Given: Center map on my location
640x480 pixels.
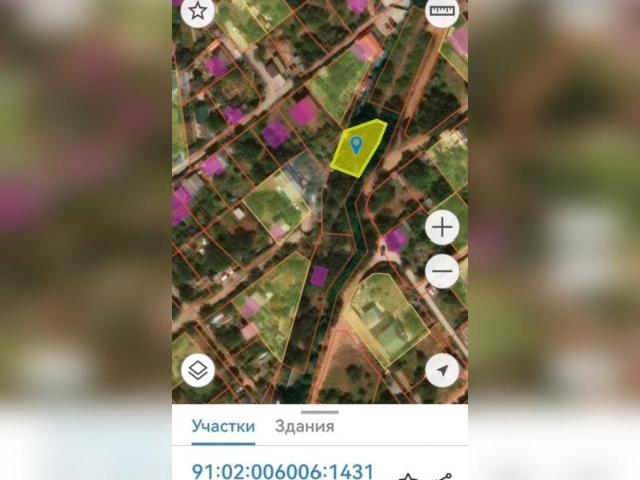Looking at the screenshot, I should click(442, 371).
